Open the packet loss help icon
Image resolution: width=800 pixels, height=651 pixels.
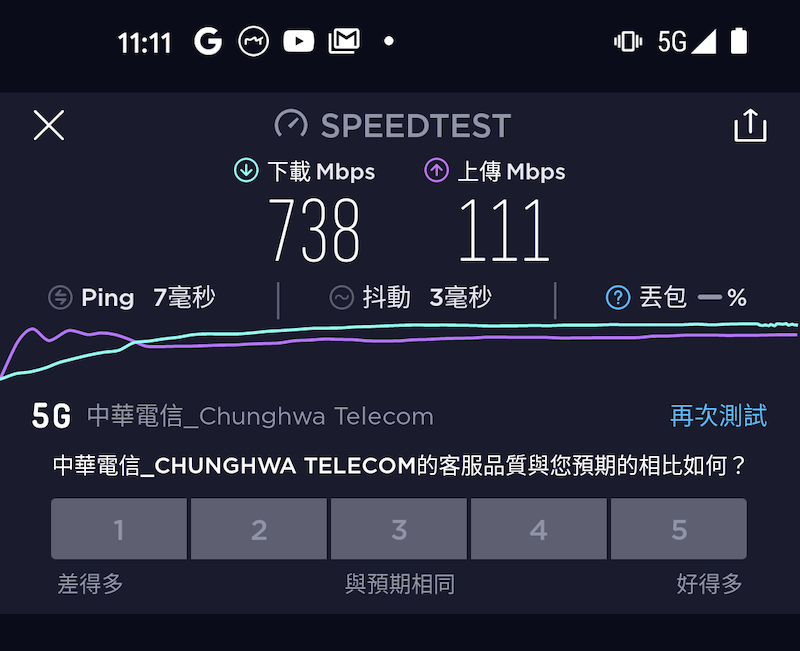(618, 298)
